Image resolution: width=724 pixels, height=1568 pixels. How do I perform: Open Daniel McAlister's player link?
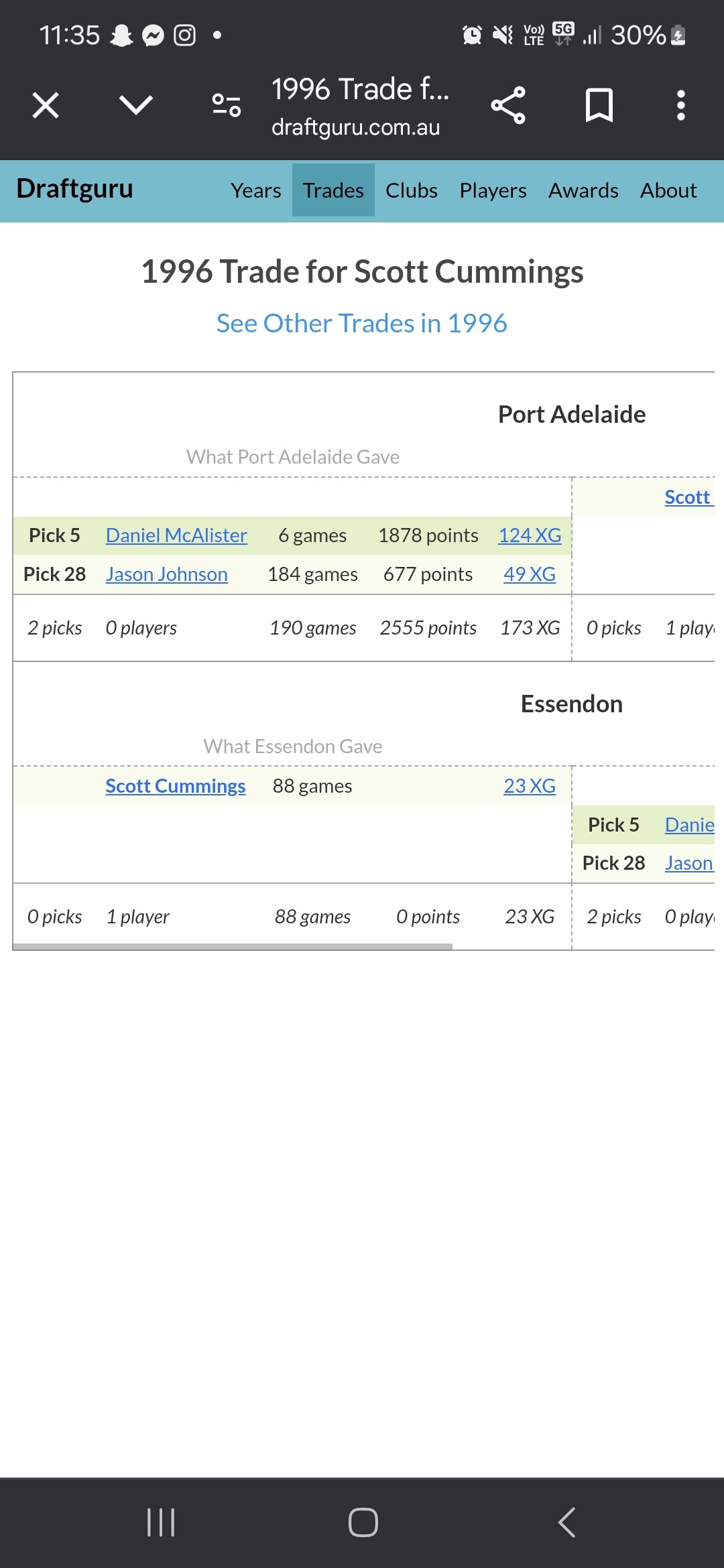[176, 535]
